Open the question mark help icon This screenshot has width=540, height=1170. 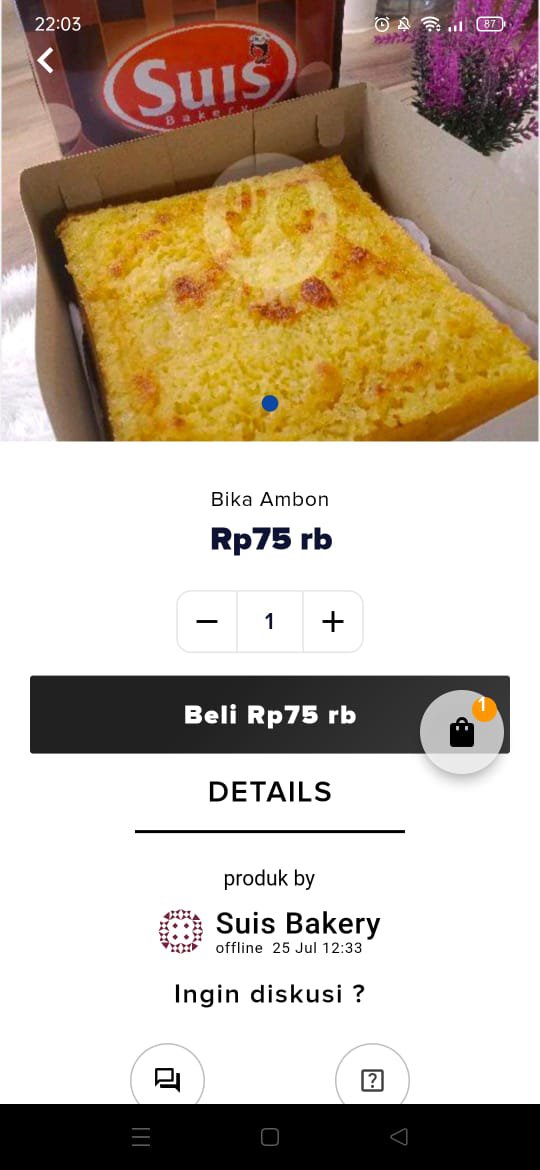(372, 1079)
